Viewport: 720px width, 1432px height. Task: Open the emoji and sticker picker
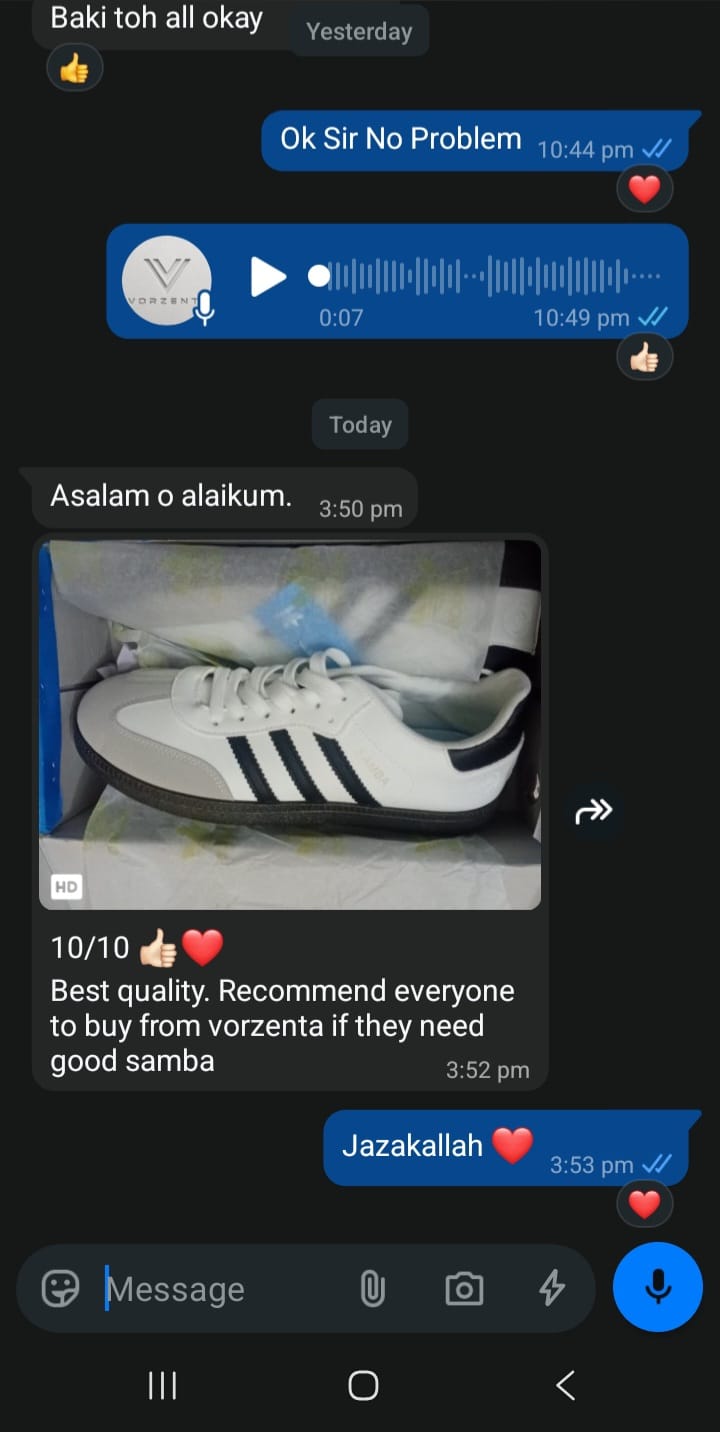click(60, 1289)
